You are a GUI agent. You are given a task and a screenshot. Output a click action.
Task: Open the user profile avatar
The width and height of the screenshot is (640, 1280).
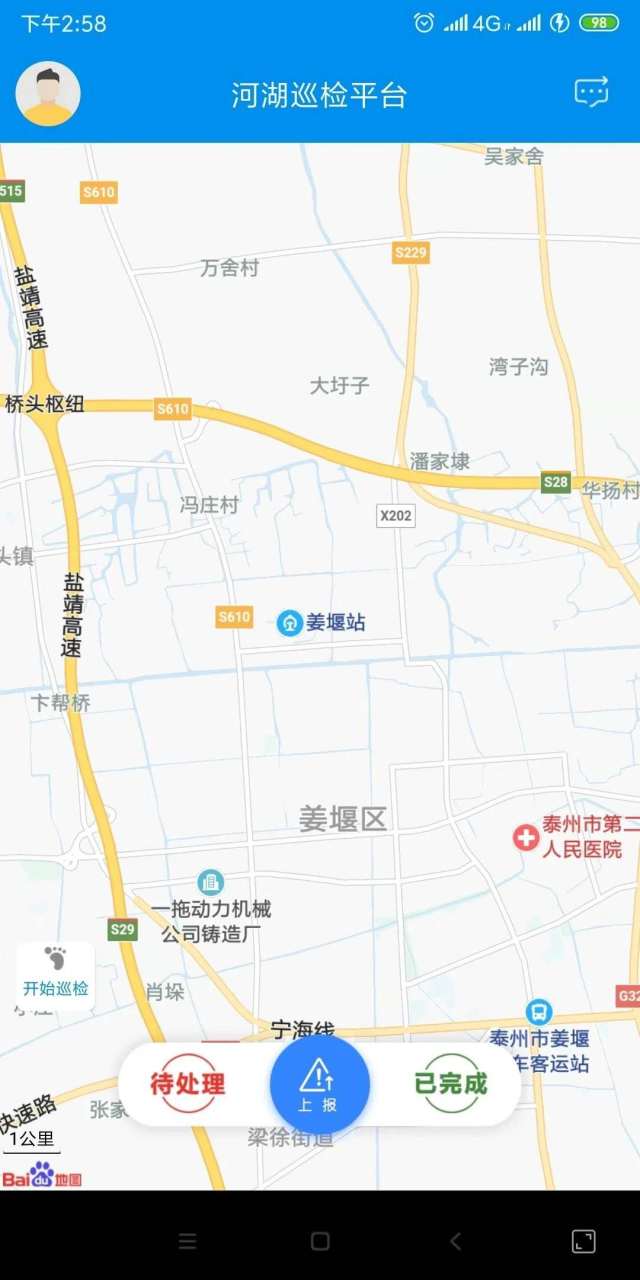coord(48,94)
